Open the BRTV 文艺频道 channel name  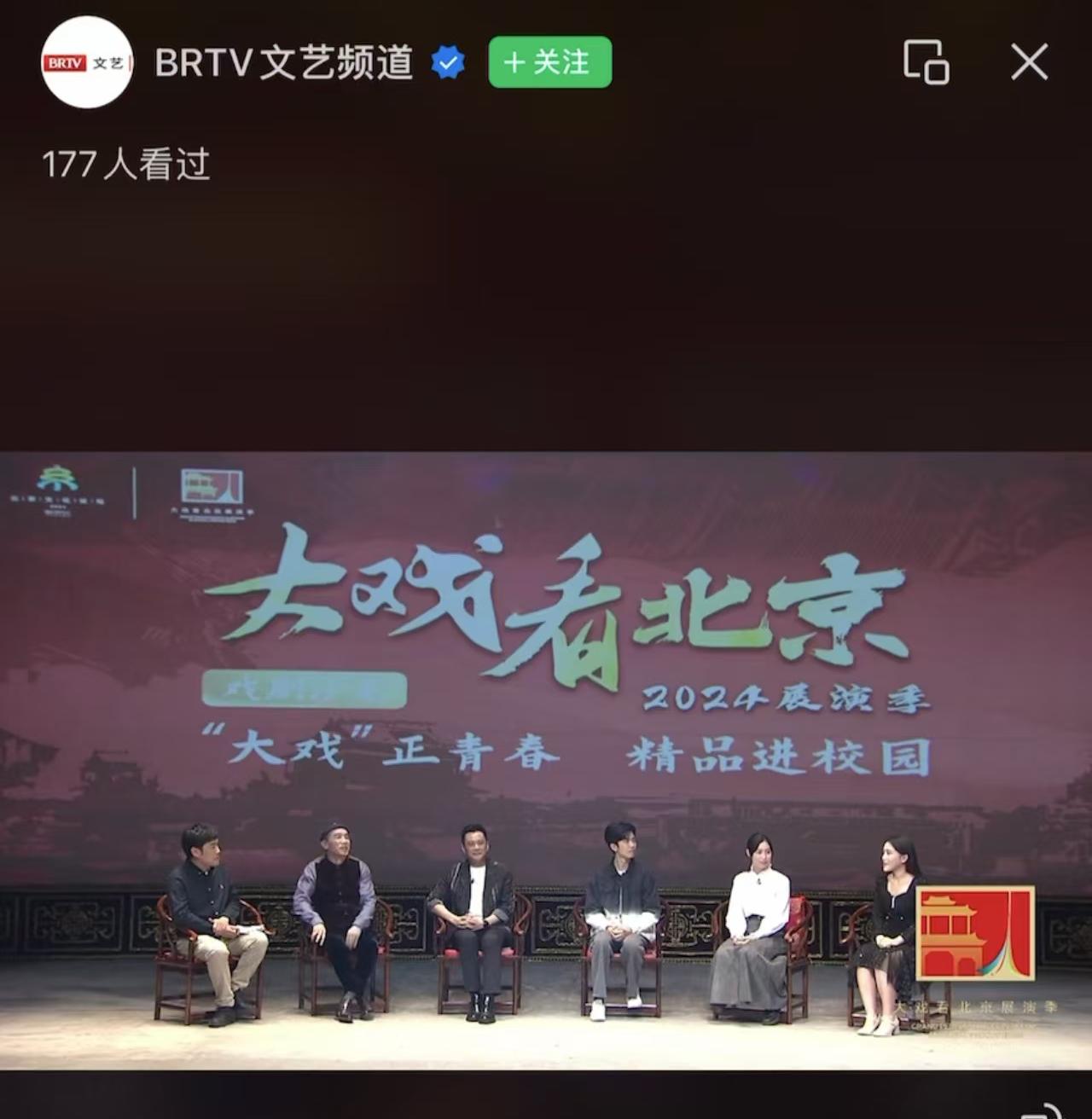tap(283, 62)
